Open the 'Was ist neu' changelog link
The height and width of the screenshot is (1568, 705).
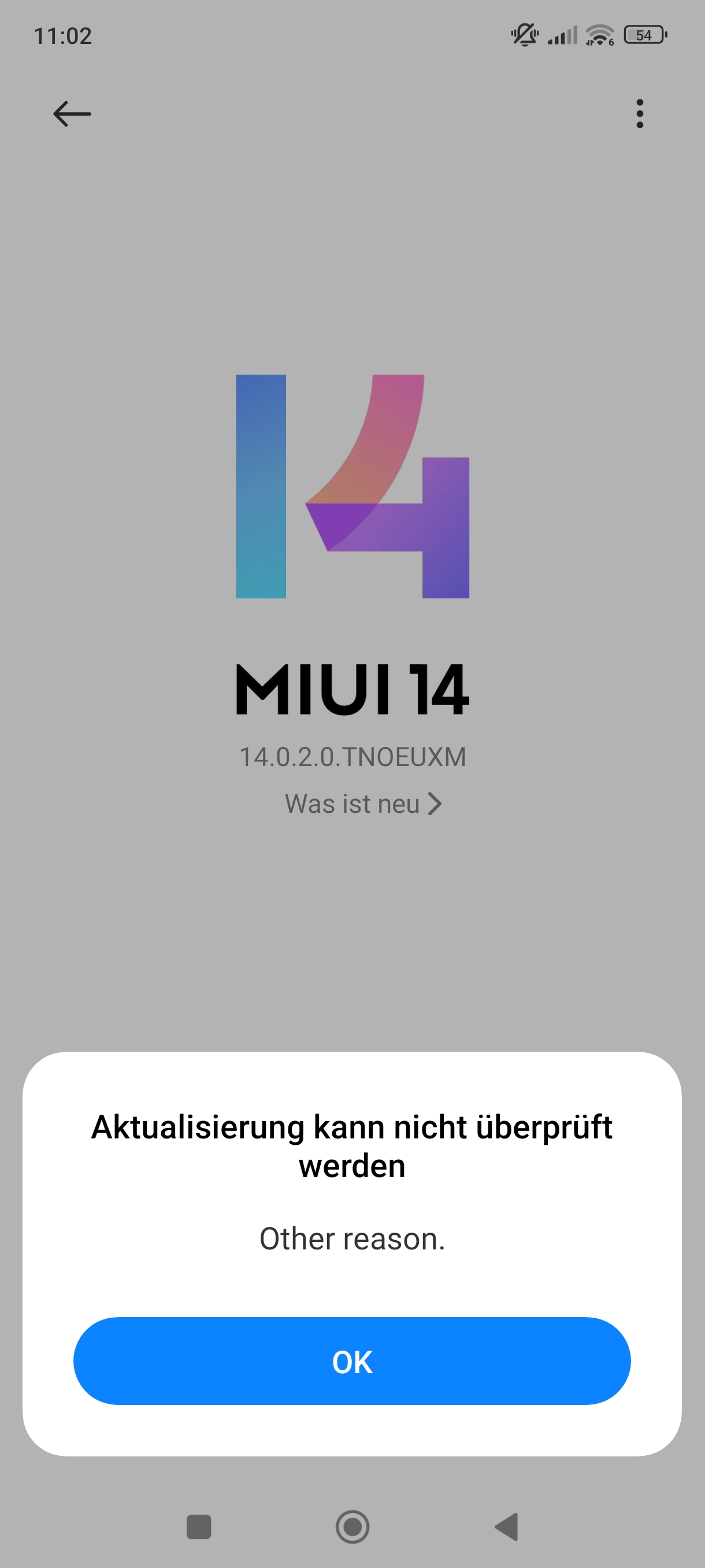click(x=362, y=804)
